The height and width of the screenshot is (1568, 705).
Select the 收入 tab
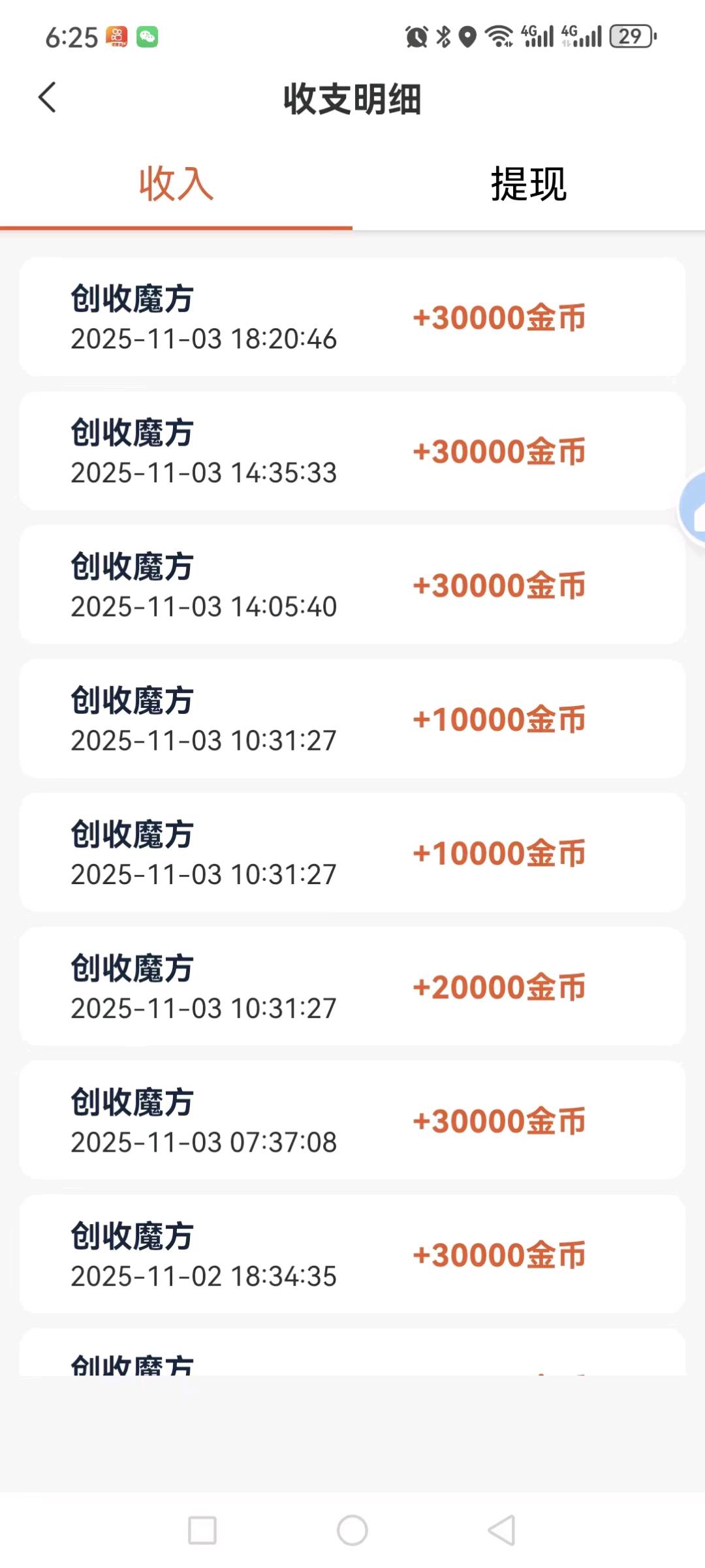pos(176,186)
